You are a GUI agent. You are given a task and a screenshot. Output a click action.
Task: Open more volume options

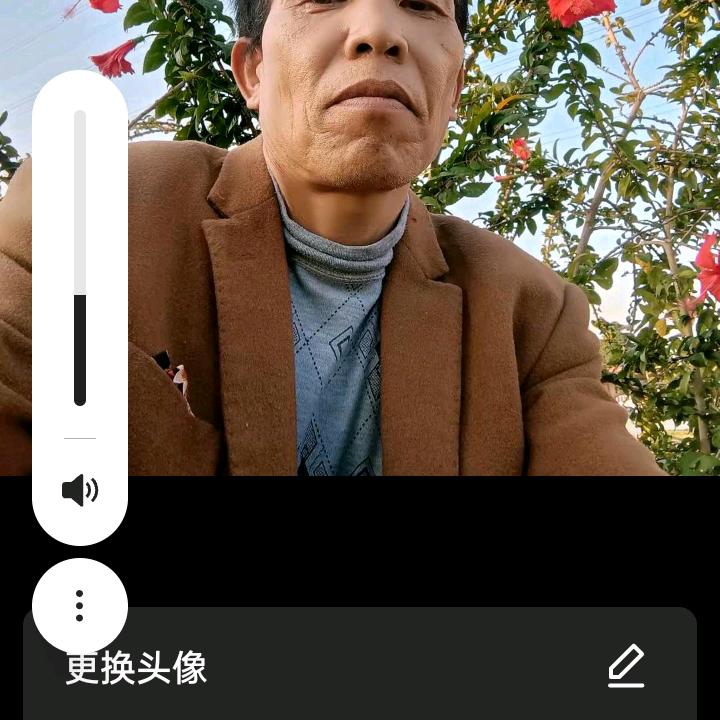point(80,605)
